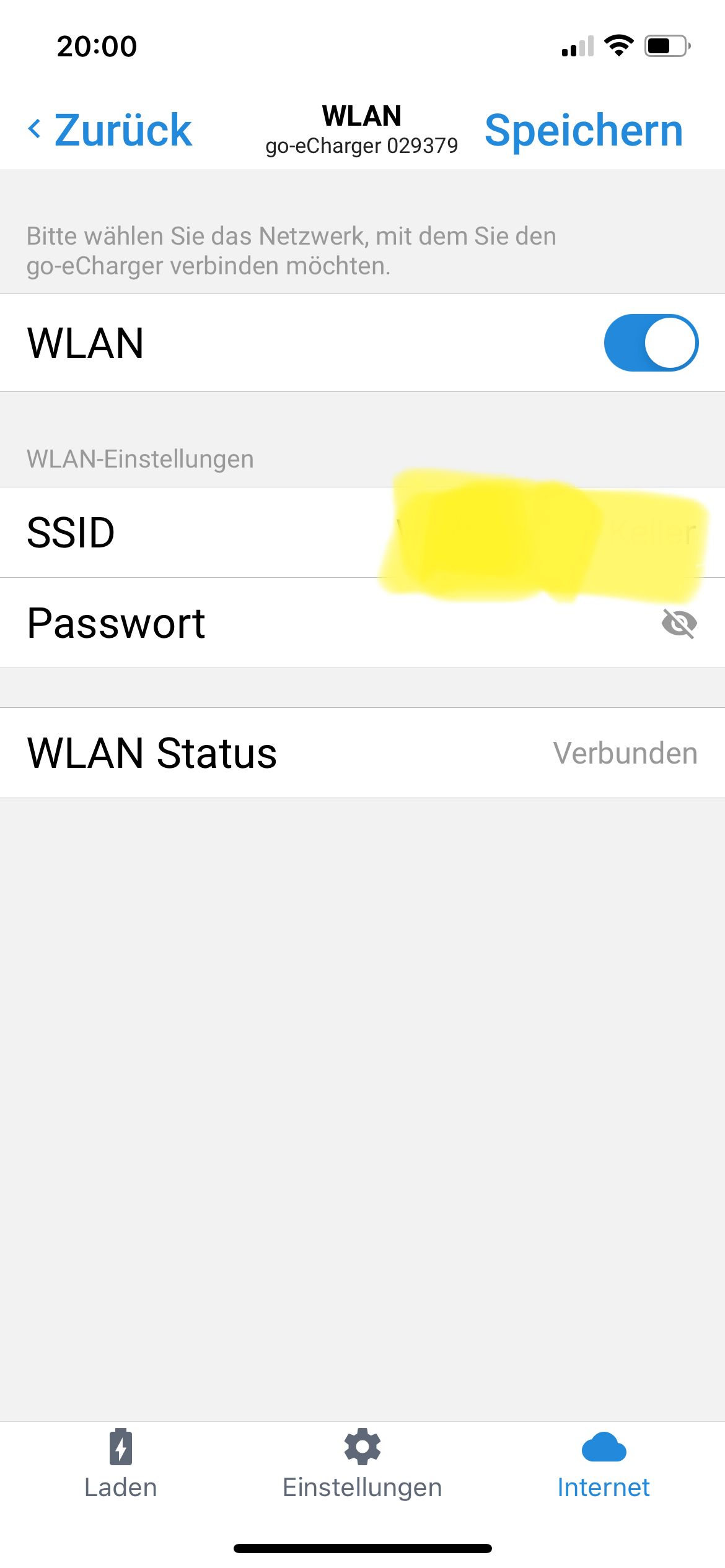This screenshot has height=1568, width=725.
Task: Edit the SSID field
Action: point(362,533)
